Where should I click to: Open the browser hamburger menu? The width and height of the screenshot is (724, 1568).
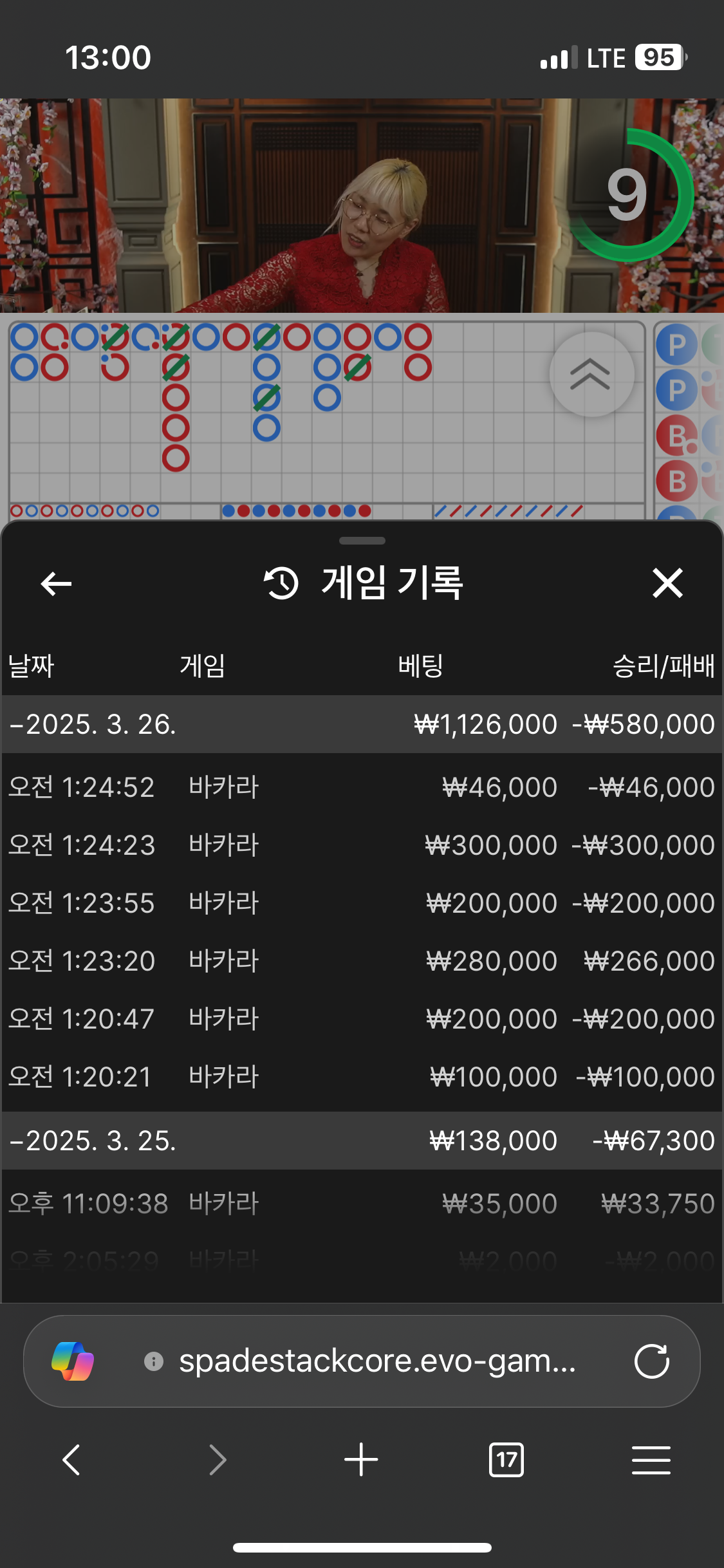651,1460
